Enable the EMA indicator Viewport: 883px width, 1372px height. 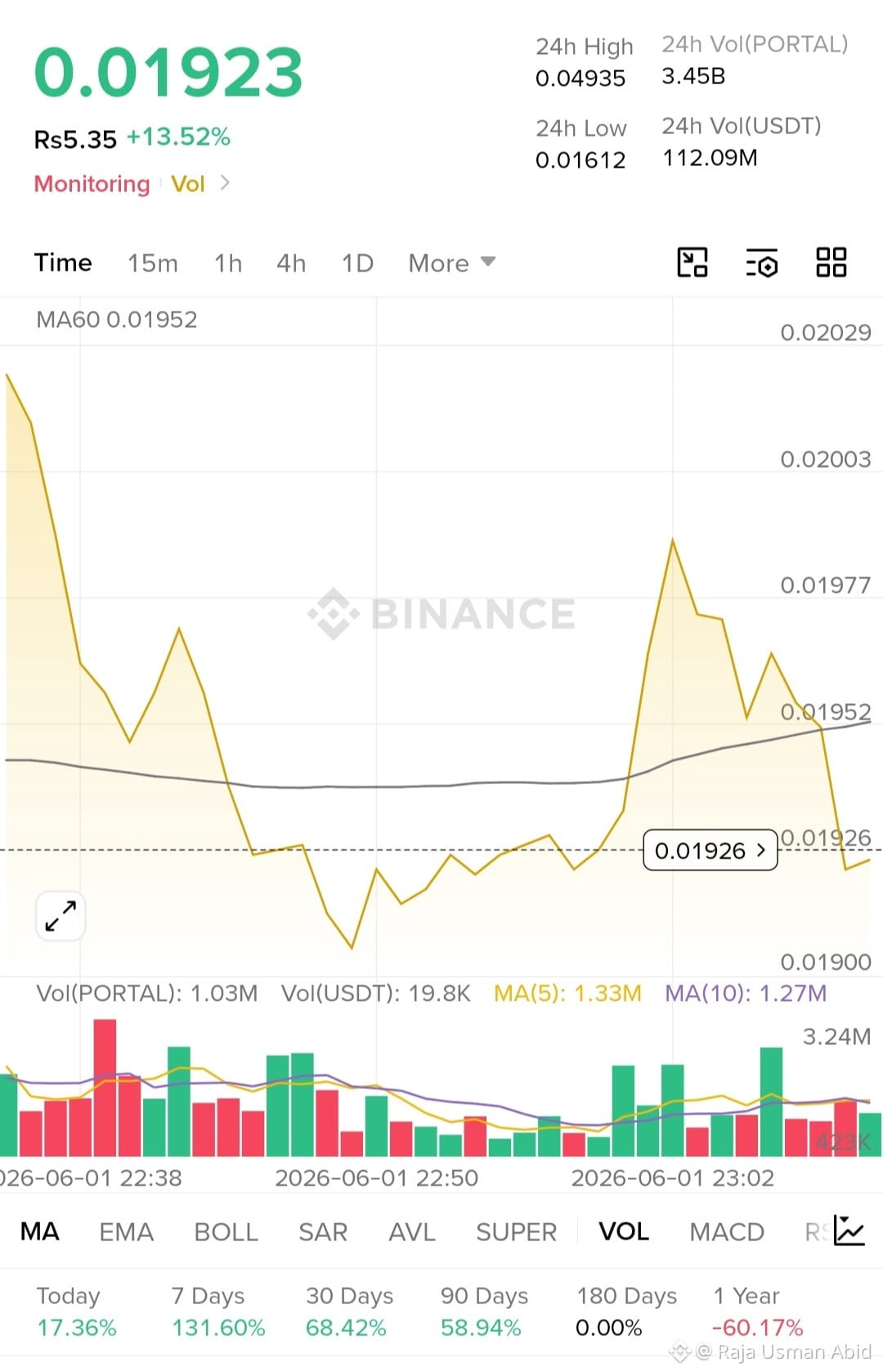[x=127, y=1231]
